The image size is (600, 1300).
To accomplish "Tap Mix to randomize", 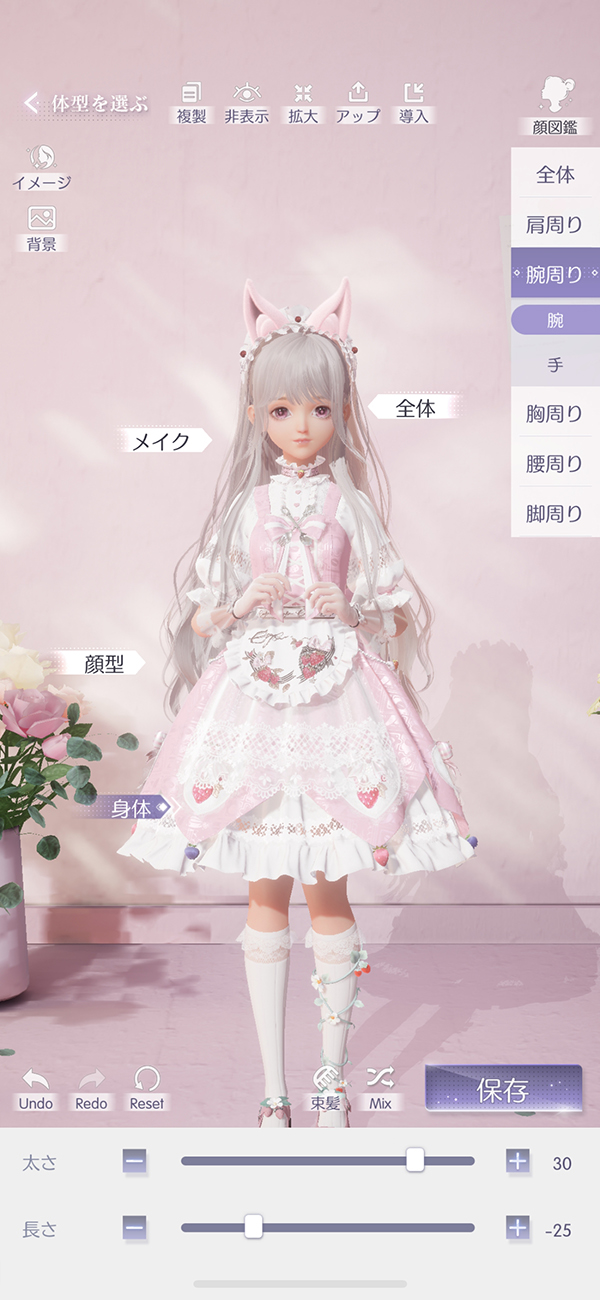I will [380, 1089].
